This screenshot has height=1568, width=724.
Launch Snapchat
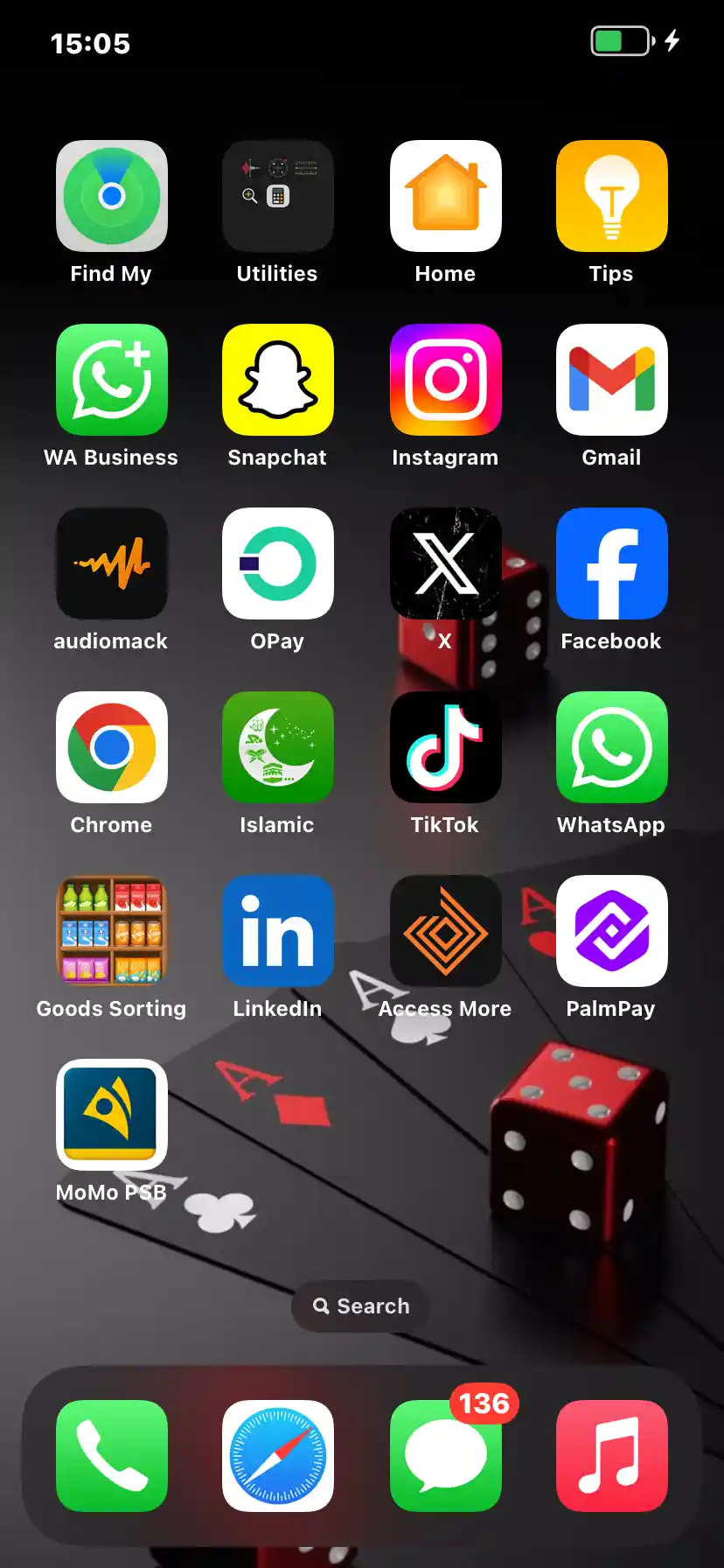278,380
